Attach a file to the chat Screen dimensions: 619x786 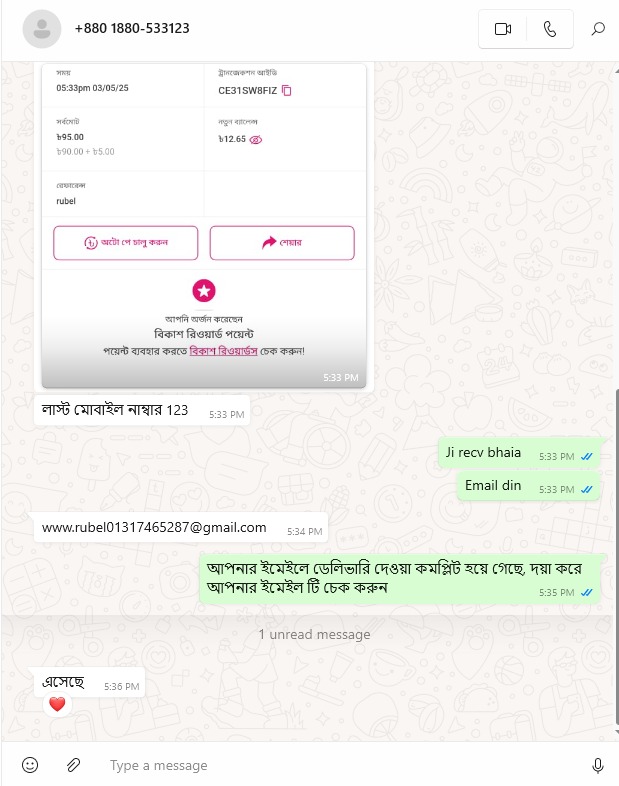pos(73,765)
